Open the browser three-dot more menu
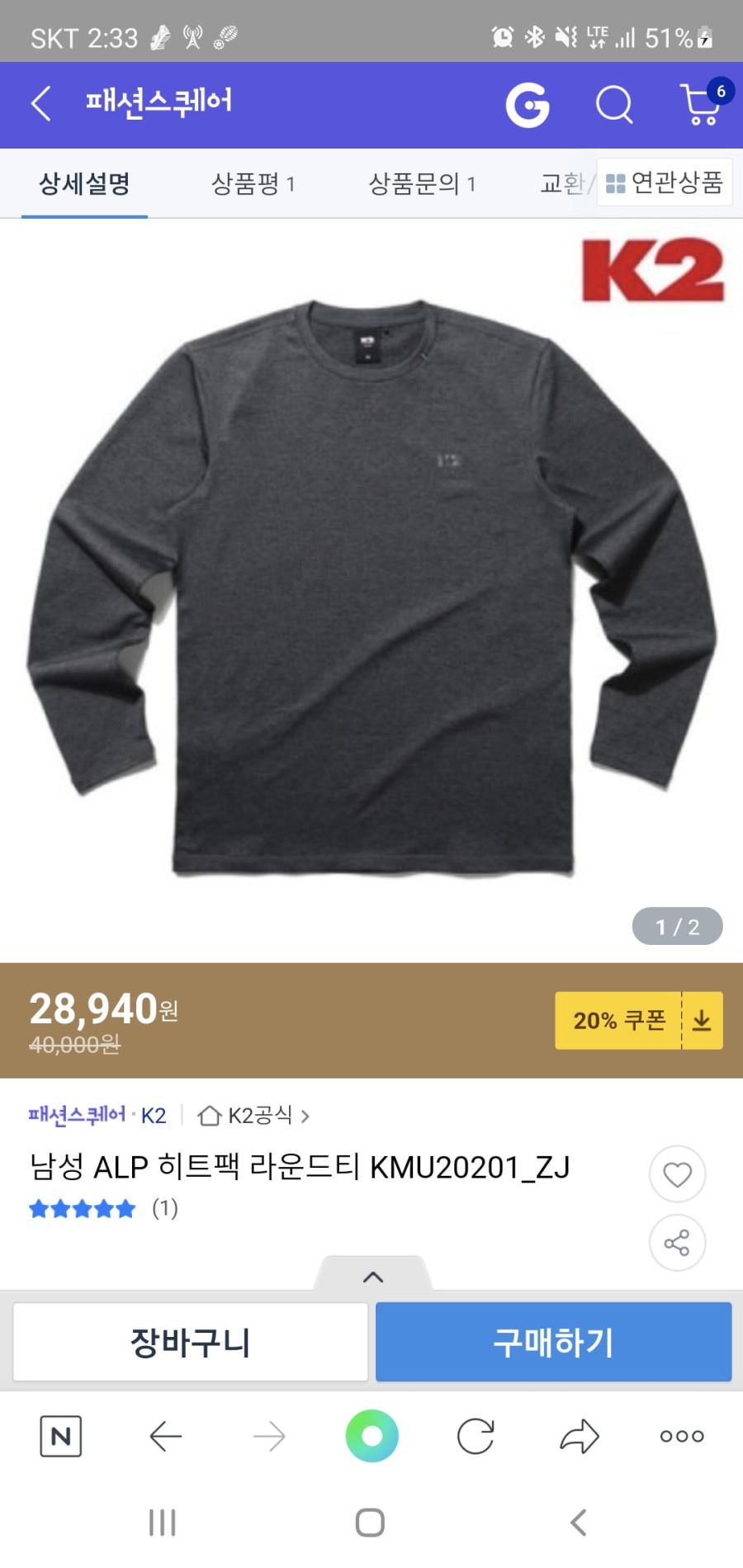 tap(682, 1437)
